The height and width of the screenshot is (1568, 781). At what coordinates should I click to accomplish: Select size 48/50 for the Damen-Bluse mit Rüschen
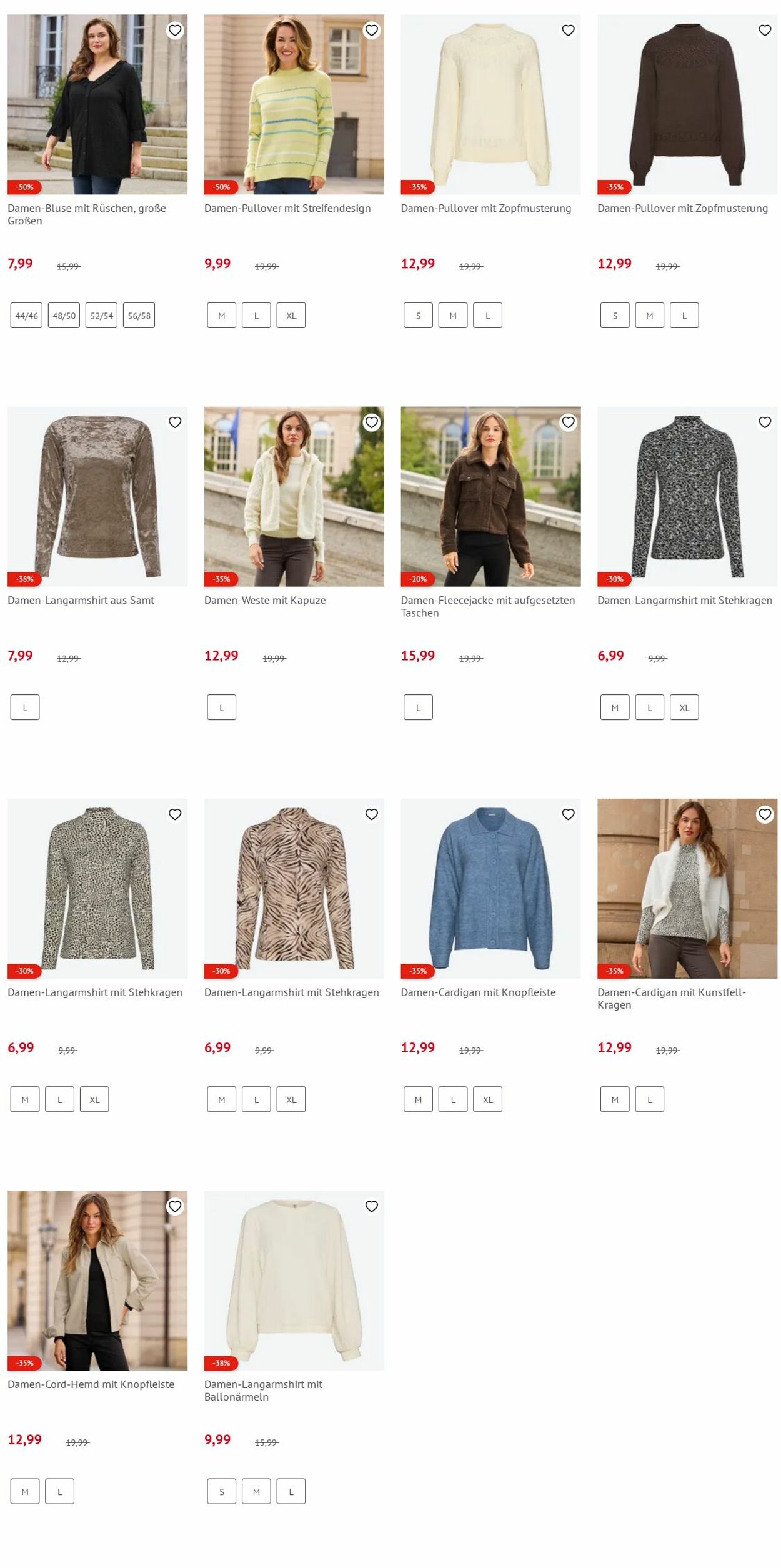point(64,316)
